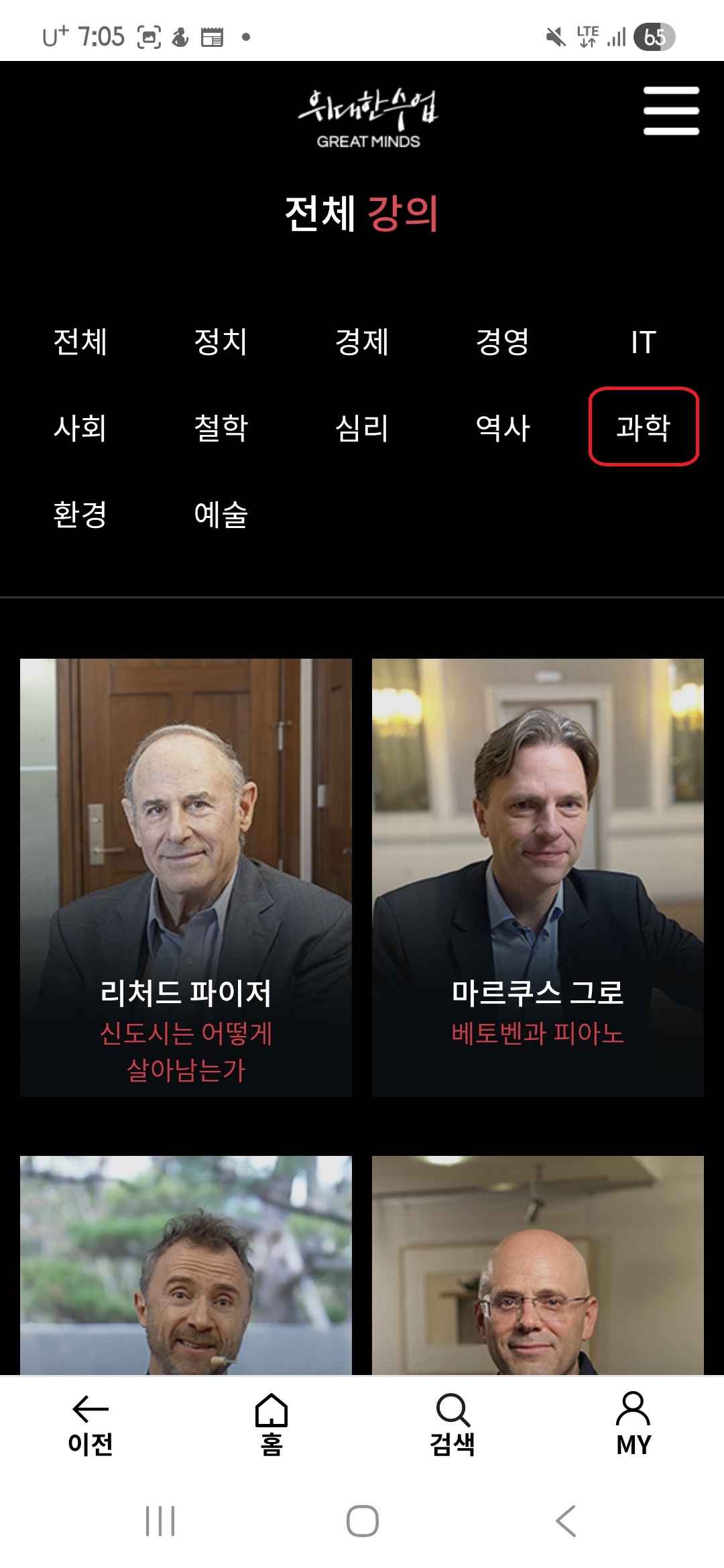This screenshot has height=1568, width=724.
Task: Go back with the 이전 button
Action: click(90, 1425)
